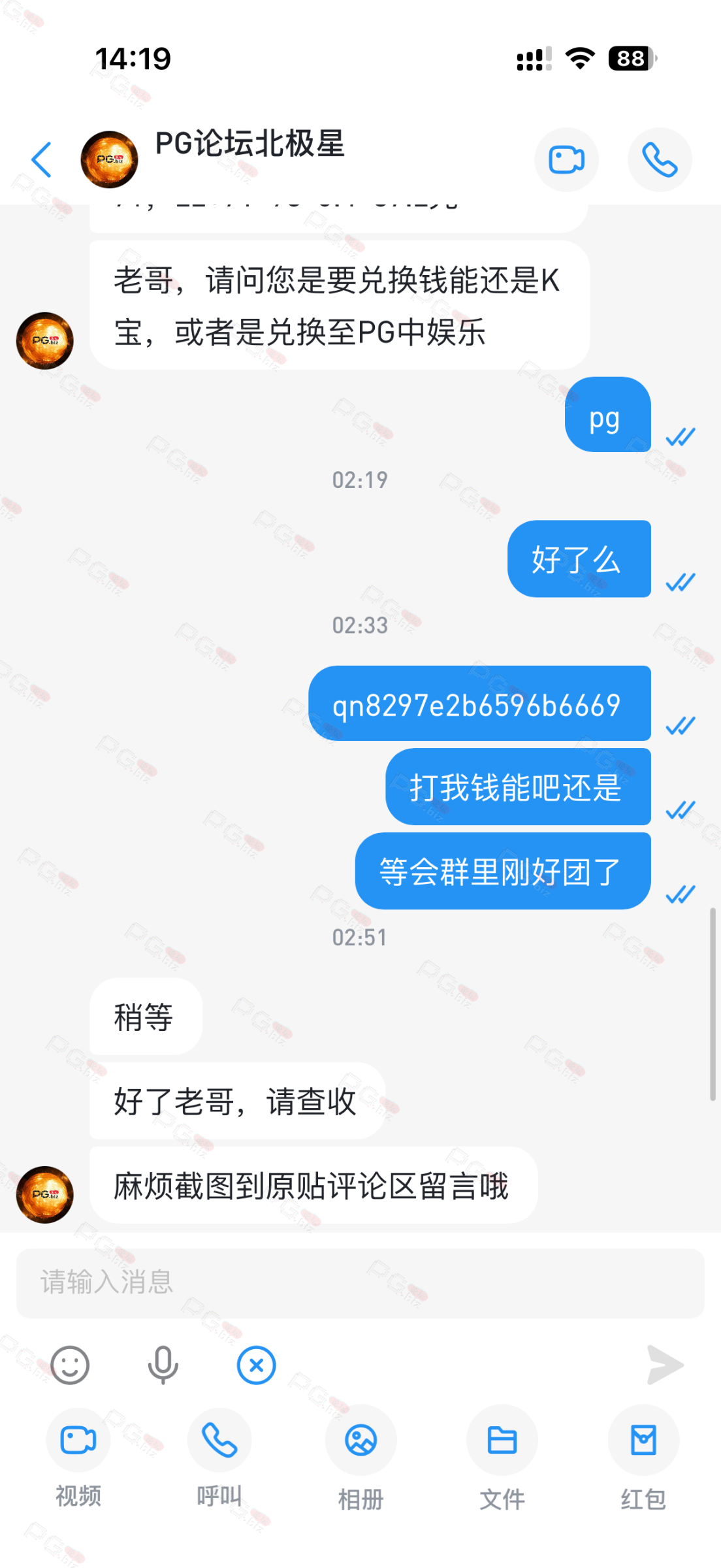Tap the microphone for voice message
This screenshot has height=1568, width=721.
point(163,1365)
